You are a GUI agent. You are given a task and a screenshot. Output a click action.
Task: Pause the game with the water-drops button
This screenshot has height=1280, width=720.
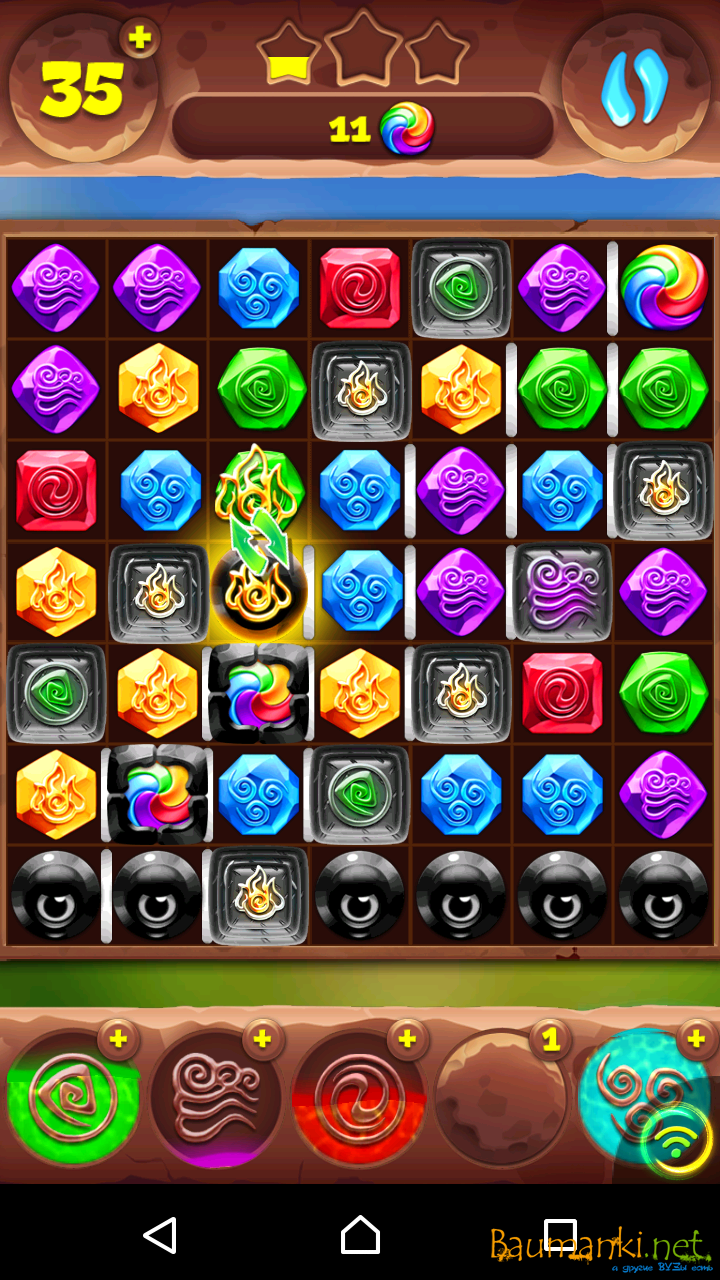pyautogui.click(x=634, y=88)
